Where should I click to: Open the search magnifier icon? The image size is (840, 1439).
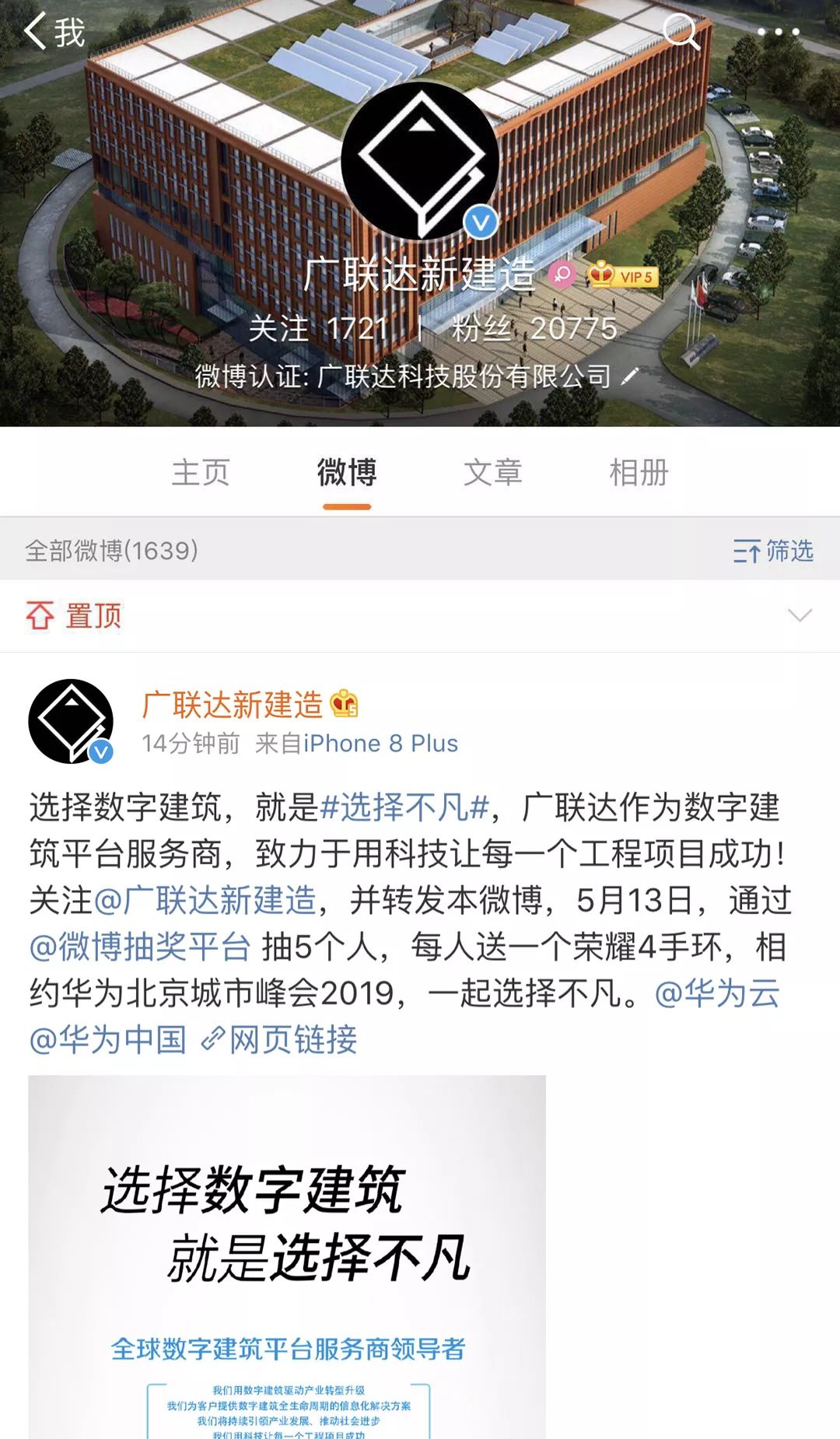tap(681, 32)
